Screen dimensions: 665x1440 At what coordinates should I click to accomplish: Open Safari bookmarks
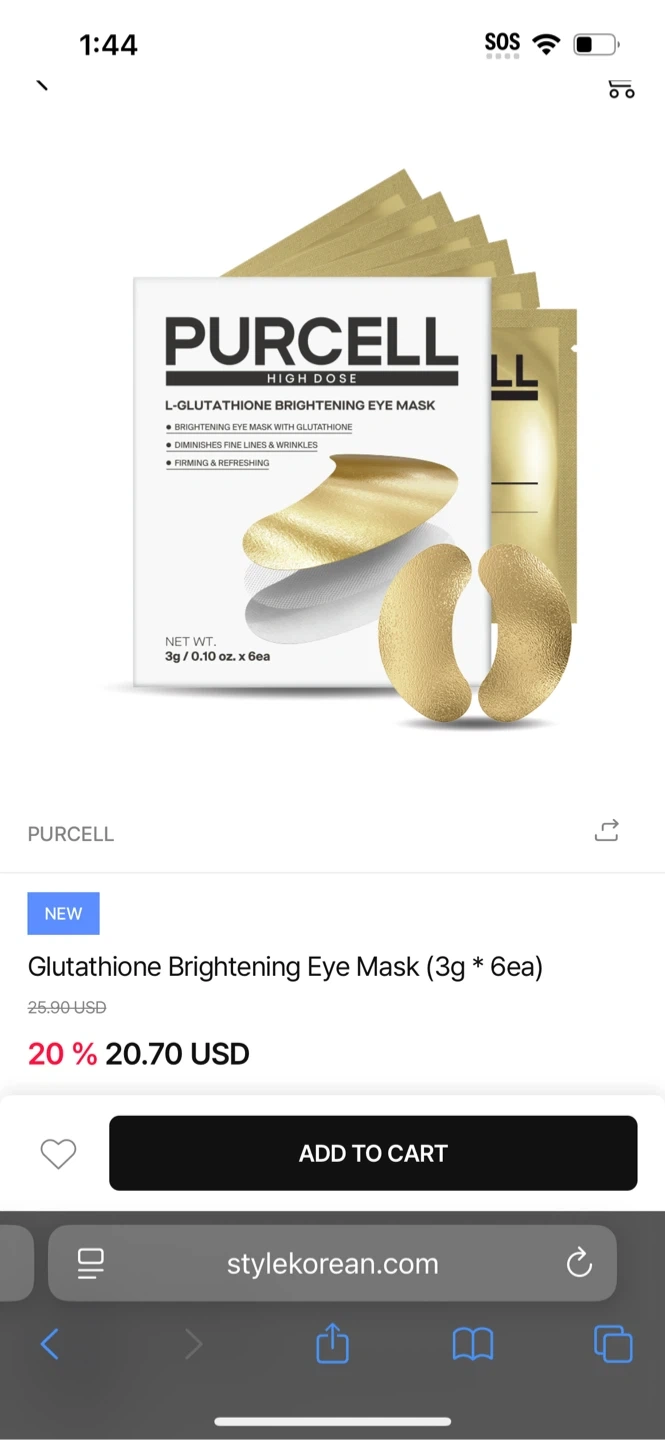pyautogui.click(x=473, y=1344)
